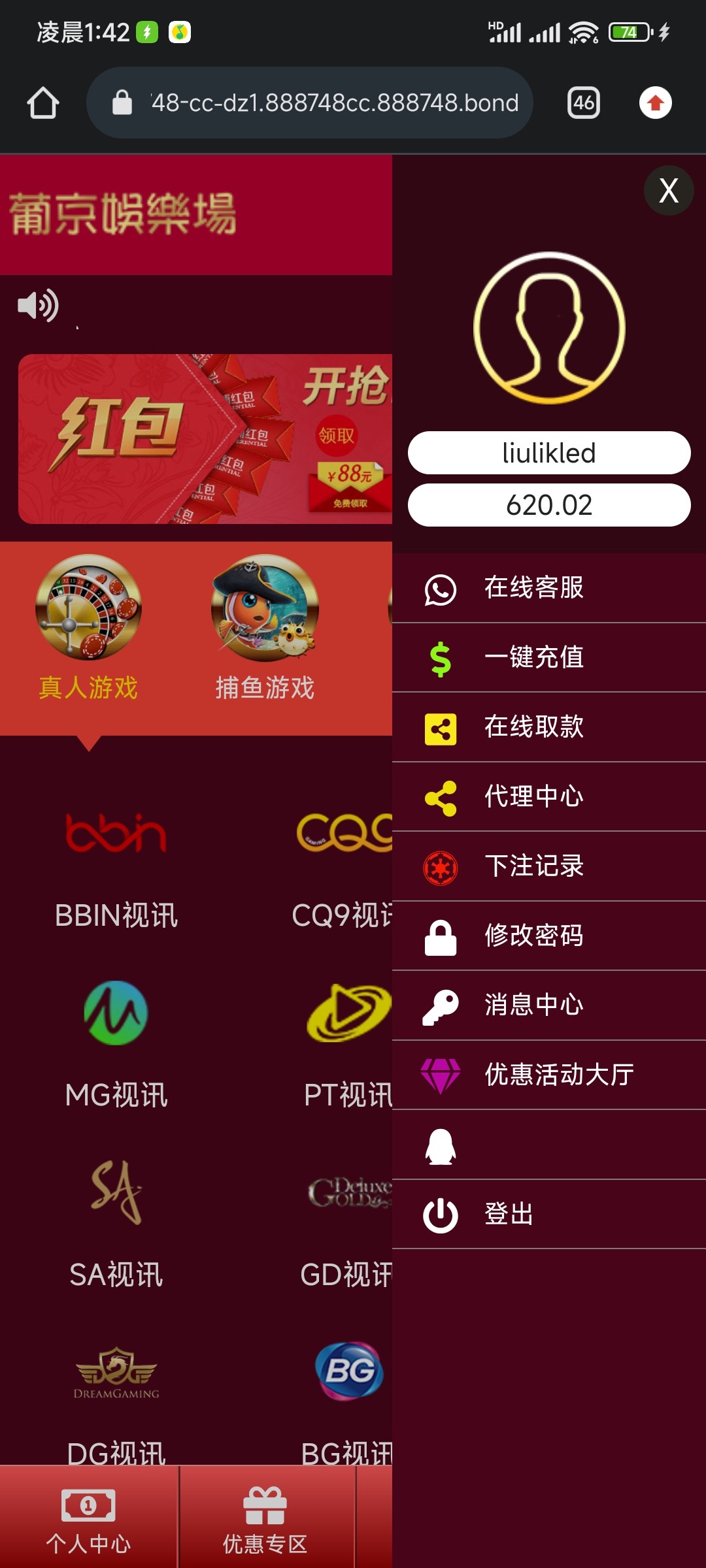Screen dimensions: 706x1568
Task: Open SA视讯 game provider
Action: pos(116,1225)
